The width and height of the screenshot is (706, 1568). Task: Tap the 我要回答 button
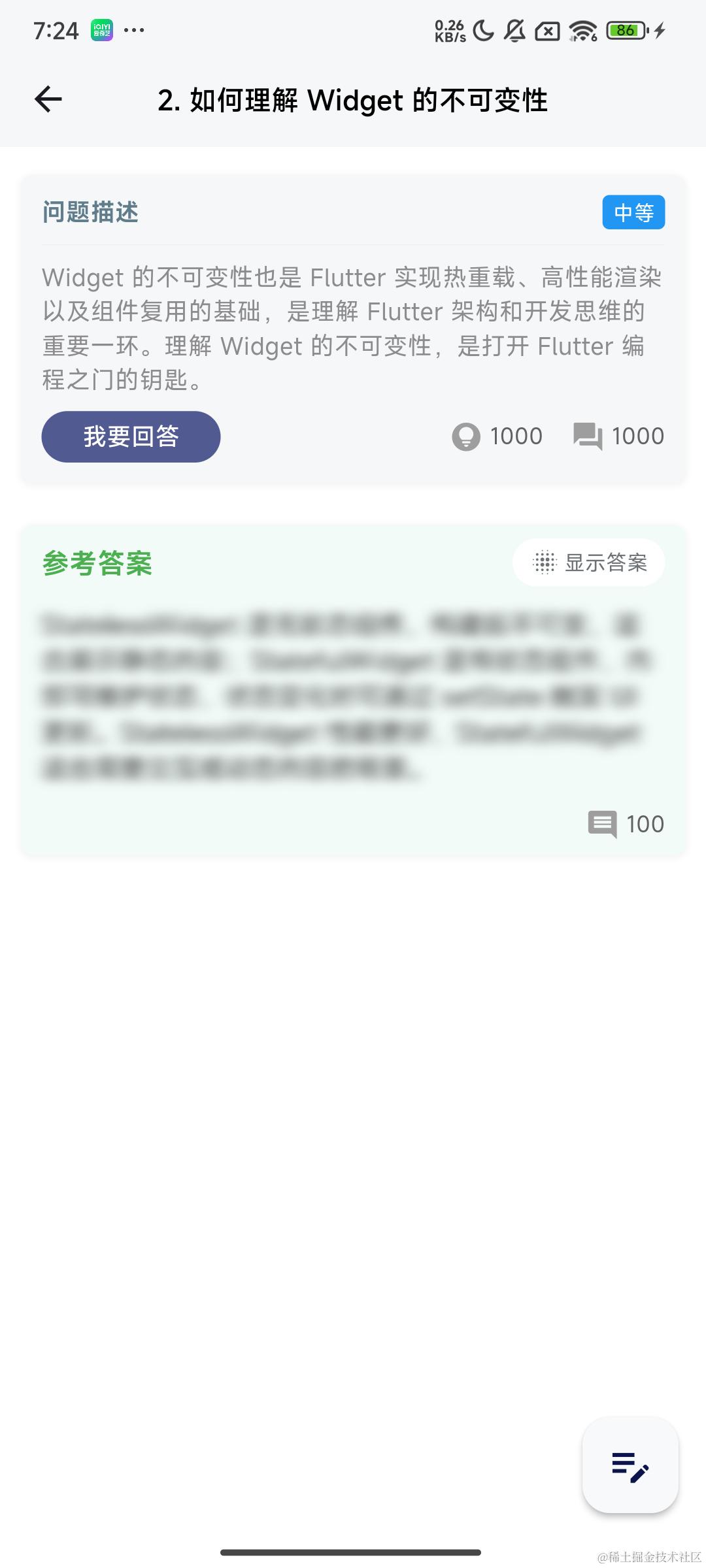pos(131,436)
